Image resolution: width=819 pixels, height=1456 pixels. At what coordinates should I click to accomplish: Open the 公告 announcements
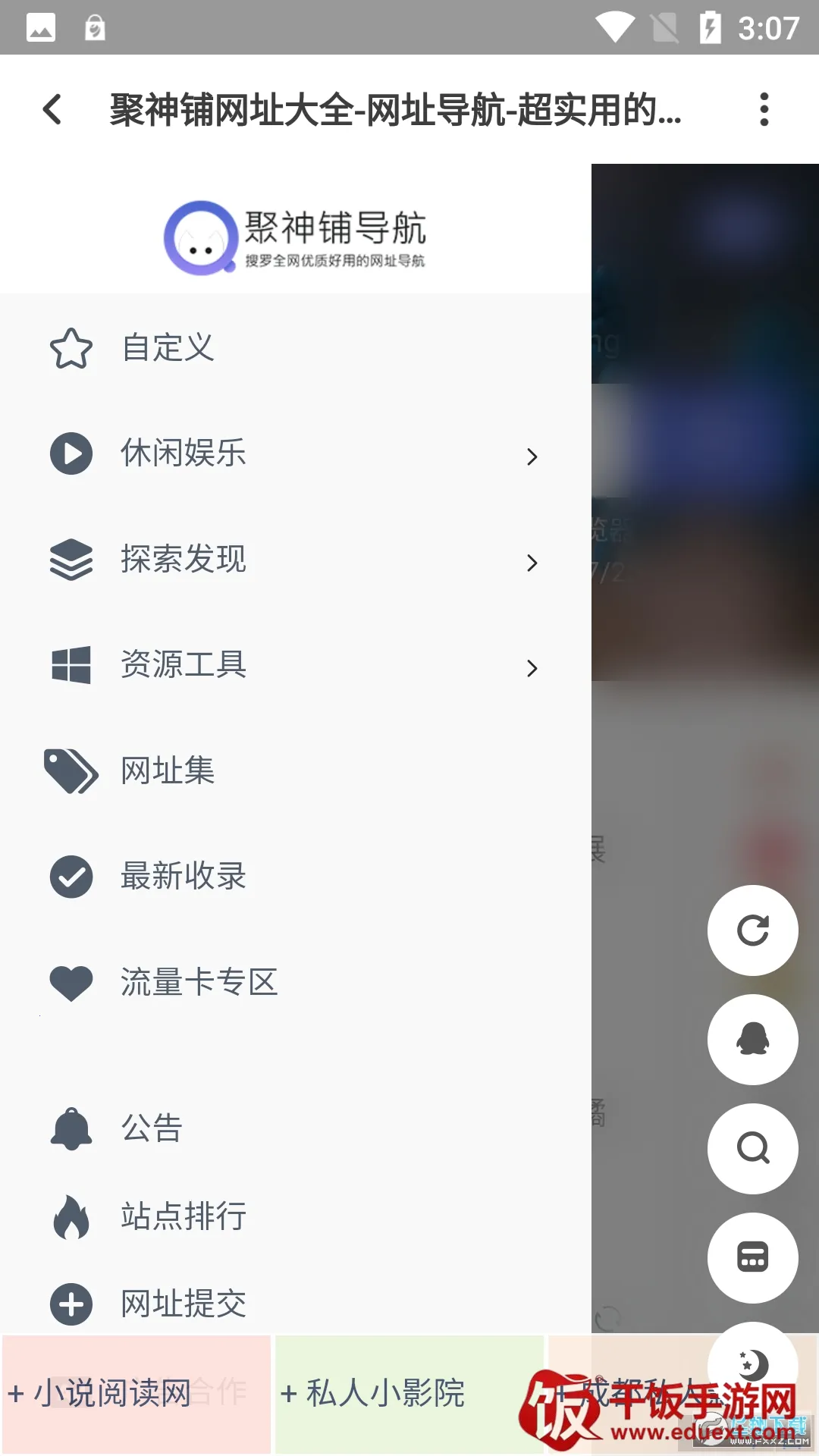(x=152, y=1128)
